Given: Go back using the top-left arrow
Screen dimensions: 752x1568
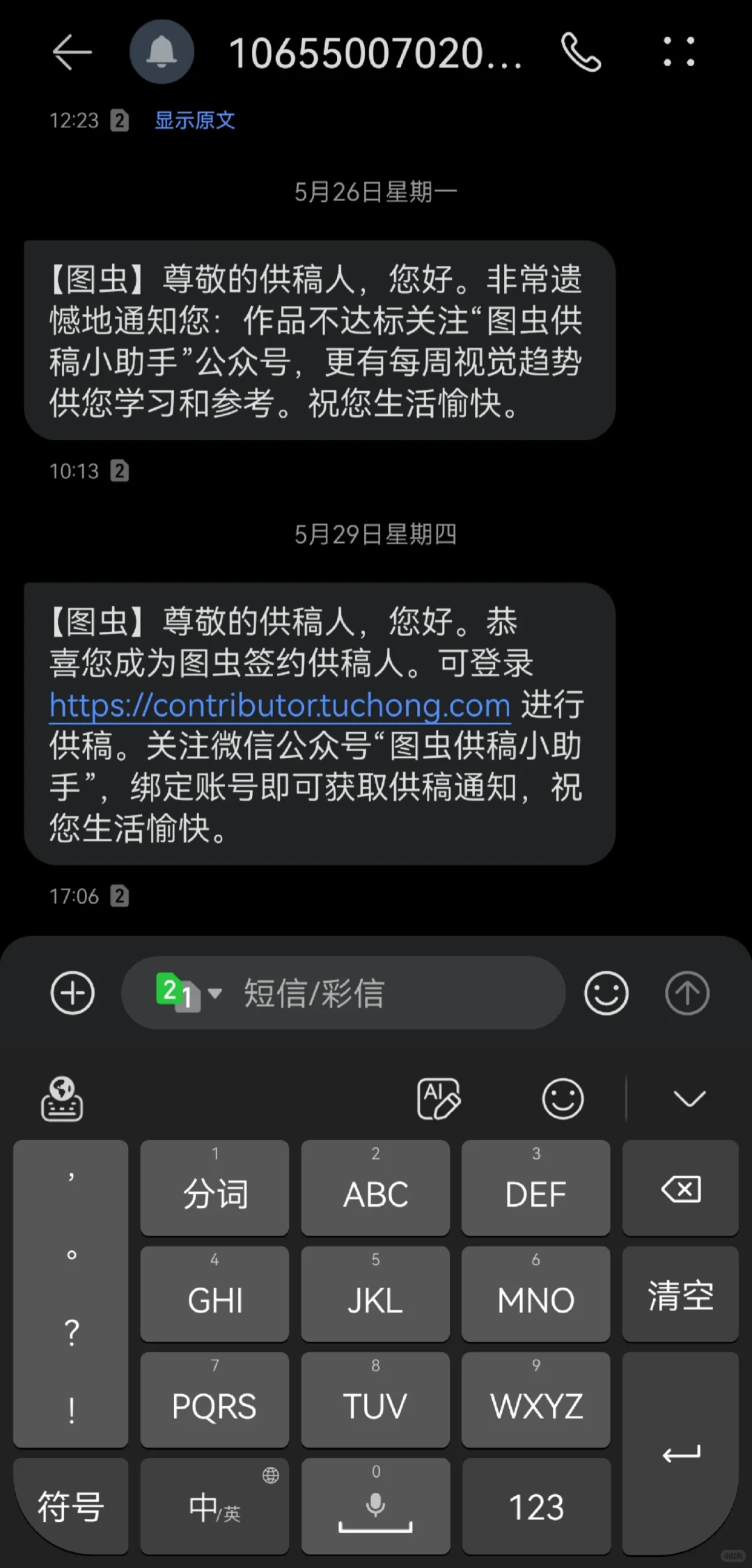Looking at the screenshot, I should [x=72, y=52].
